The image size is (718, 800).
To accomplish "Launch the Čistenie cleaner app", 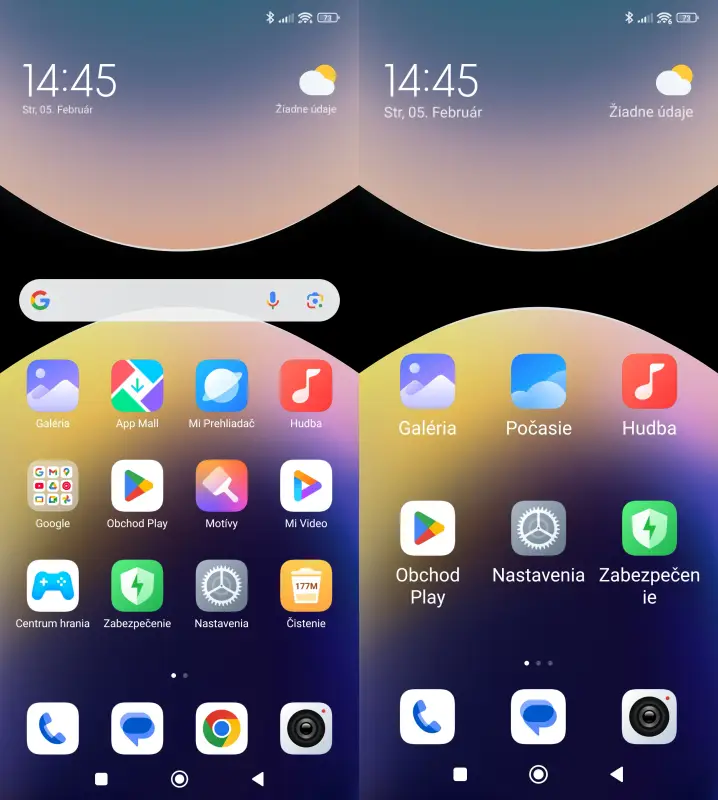I will click(306, 586).
